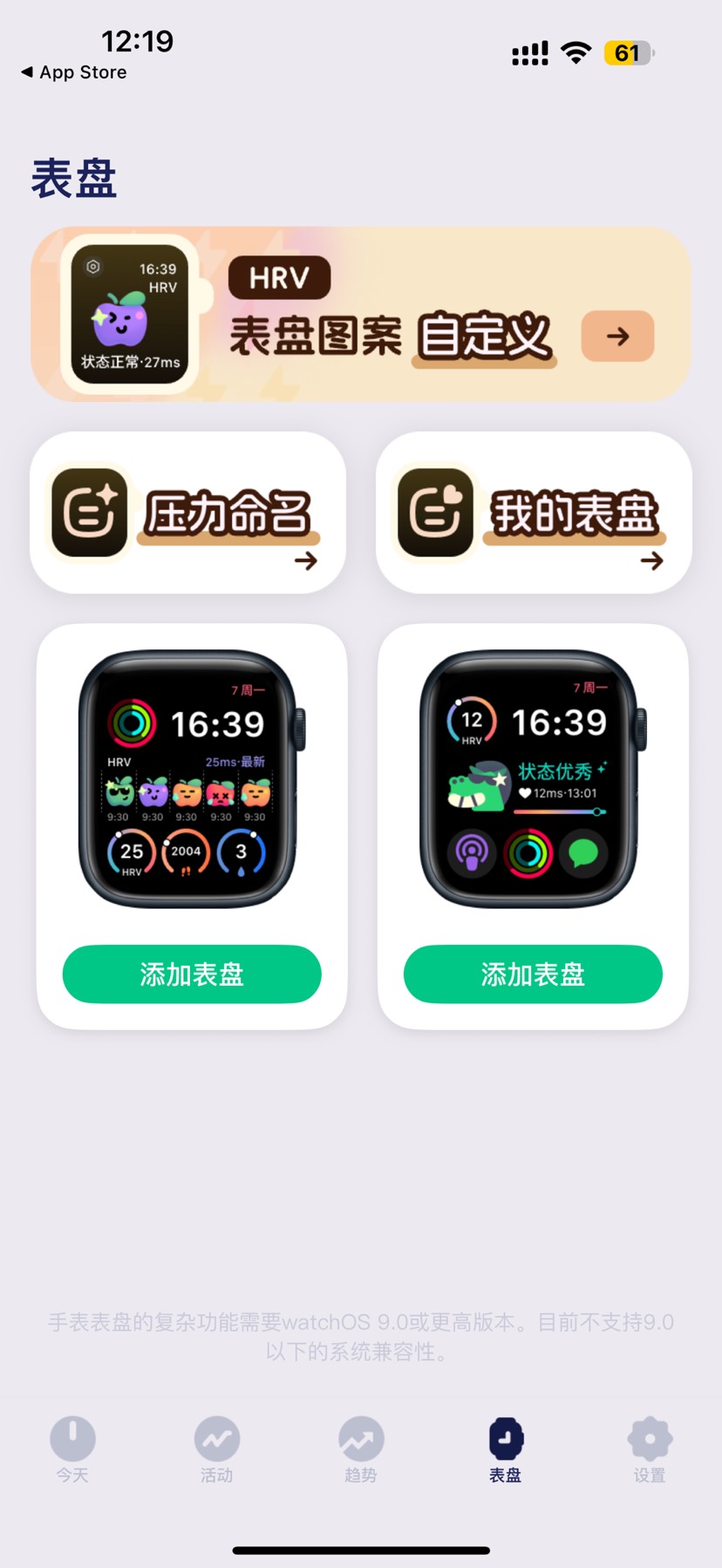
Task: Switch to the 活动 tab
Action: pos(216,1449)
